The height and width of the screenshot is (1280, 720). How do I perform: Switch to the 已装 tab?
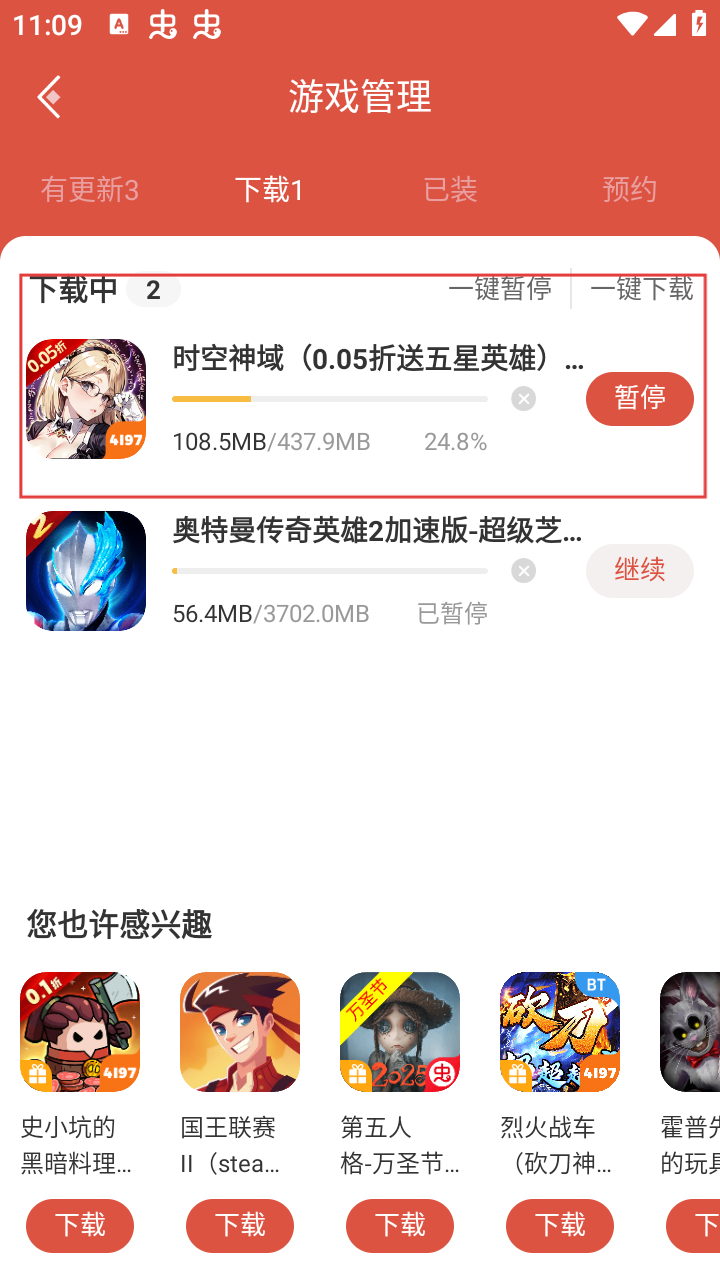coord(450,189)
